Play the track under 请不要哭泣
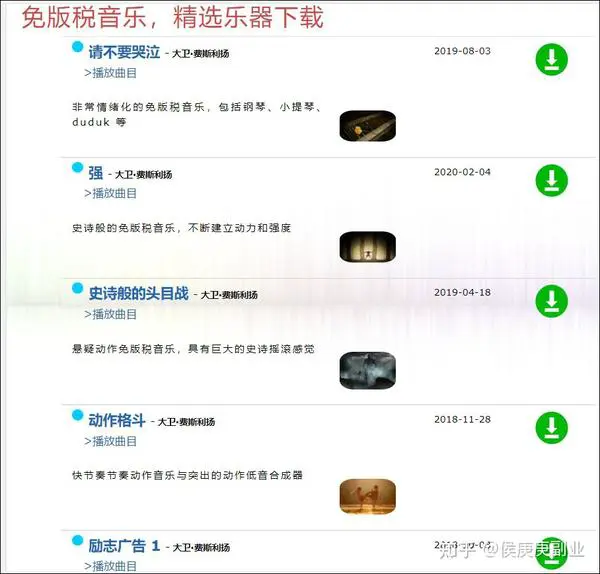This screenshot has width=600, height=574. pos(111,73)
